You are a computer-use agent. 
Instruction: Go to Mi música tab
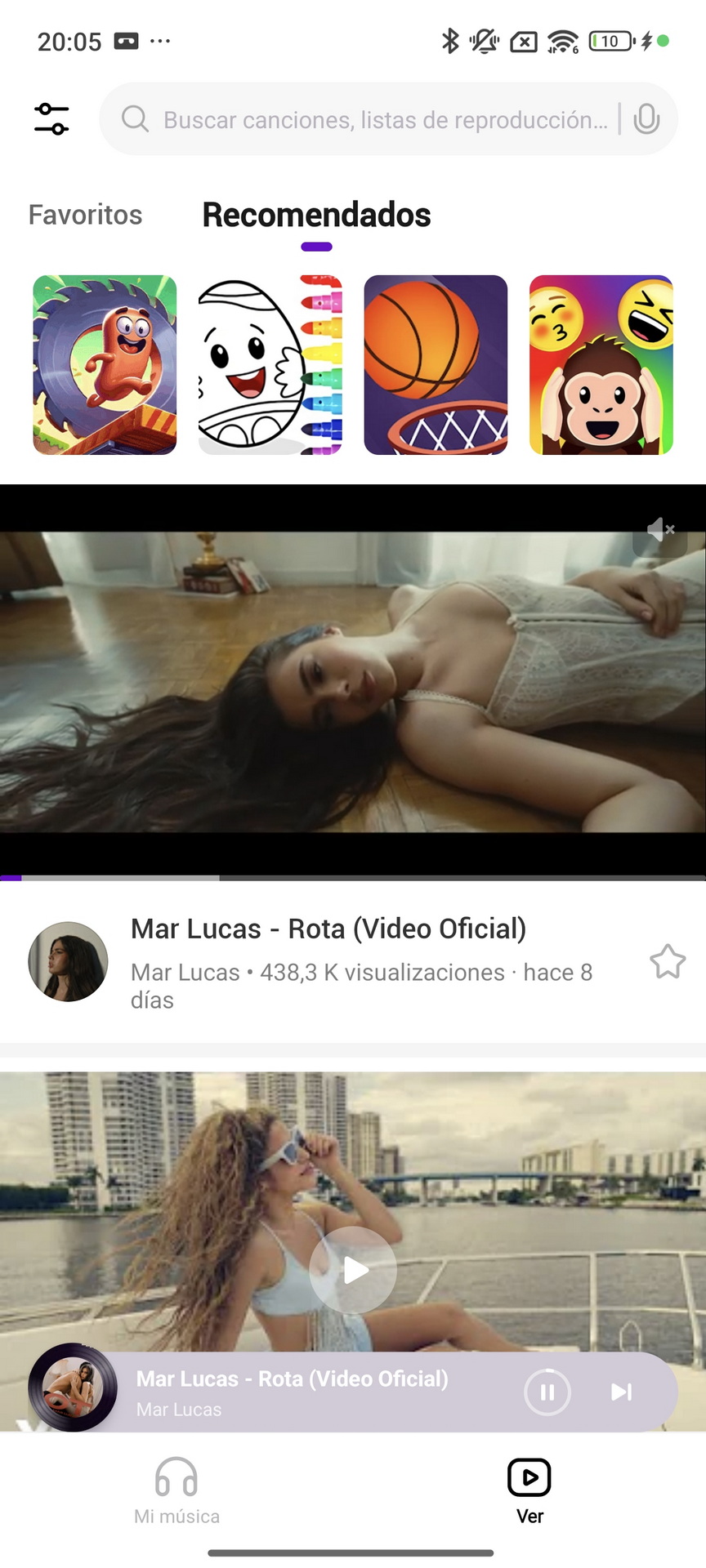(176, 1491)
